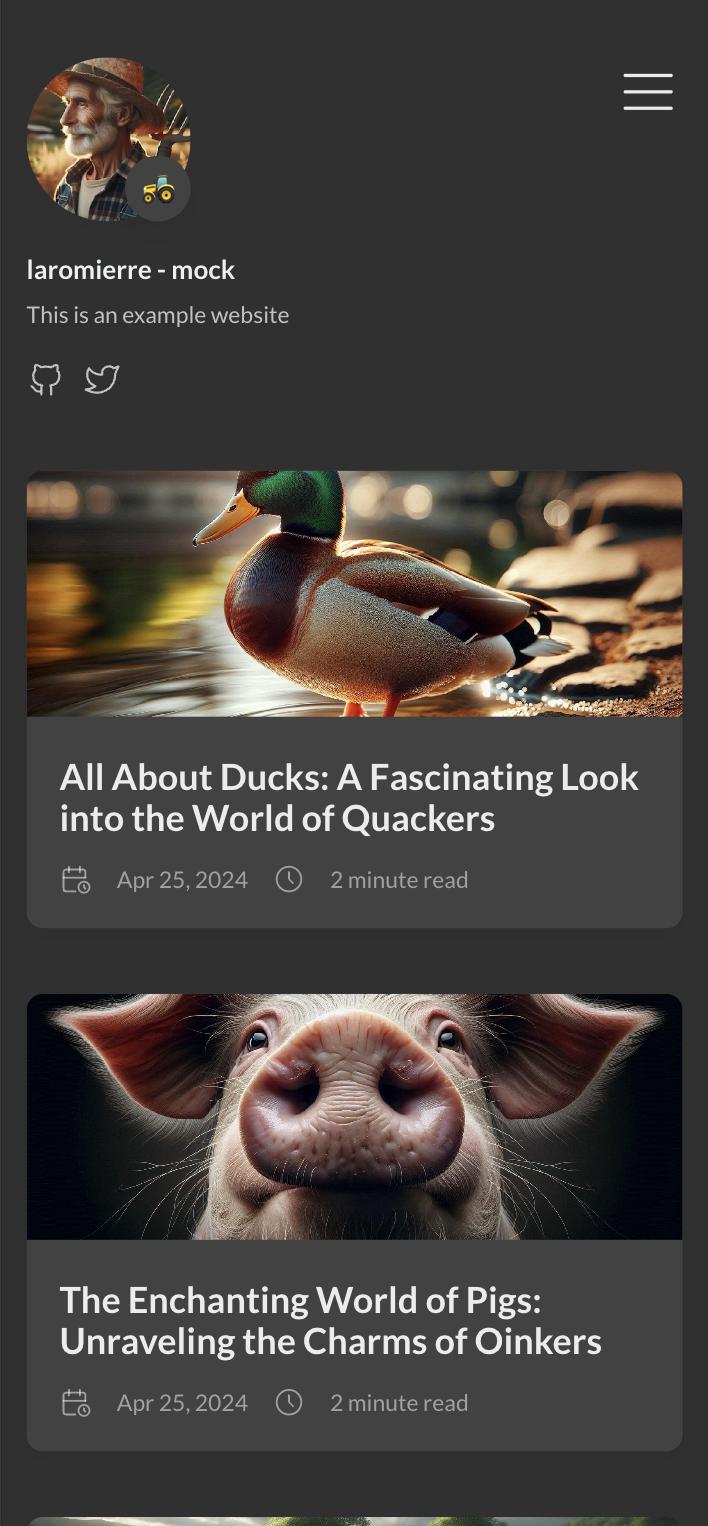Open the GitHub profile link
The height and width of the screenshot is (1526, 708).
point(45,379)
